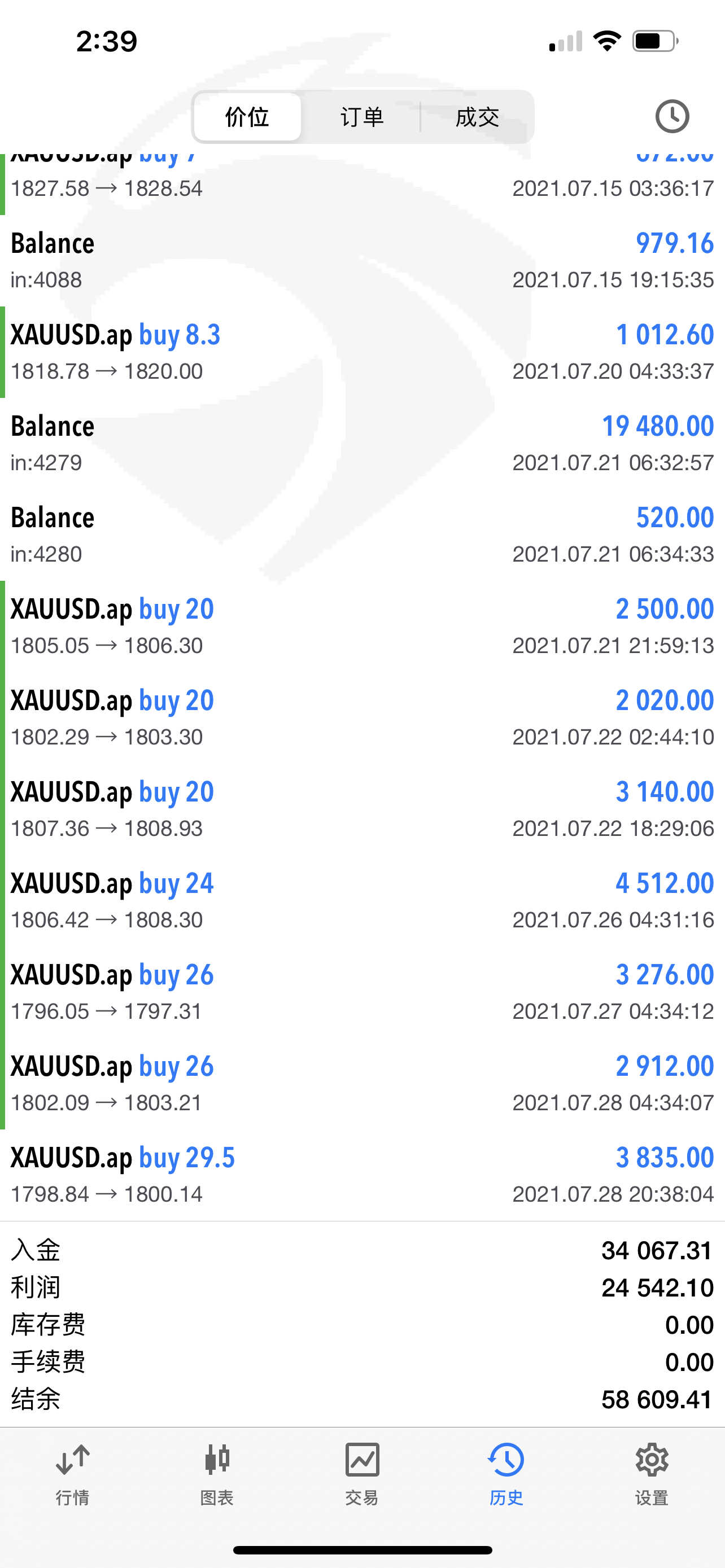Switch to the 交易 tab
This screenshot has width=725, height=1568.
362,1473
